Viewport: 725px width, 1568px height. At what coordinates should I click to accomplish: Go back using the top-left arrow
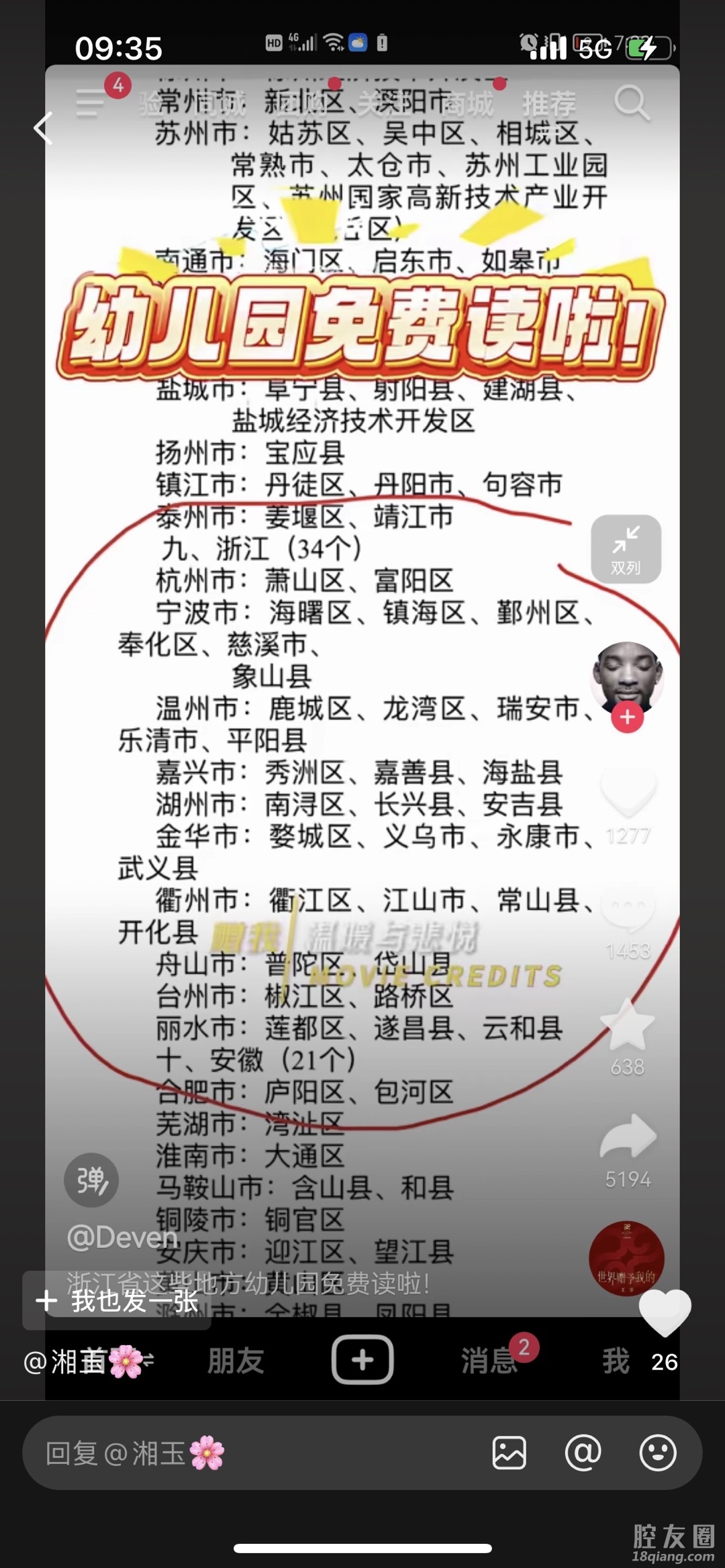[x=43, y=127]
